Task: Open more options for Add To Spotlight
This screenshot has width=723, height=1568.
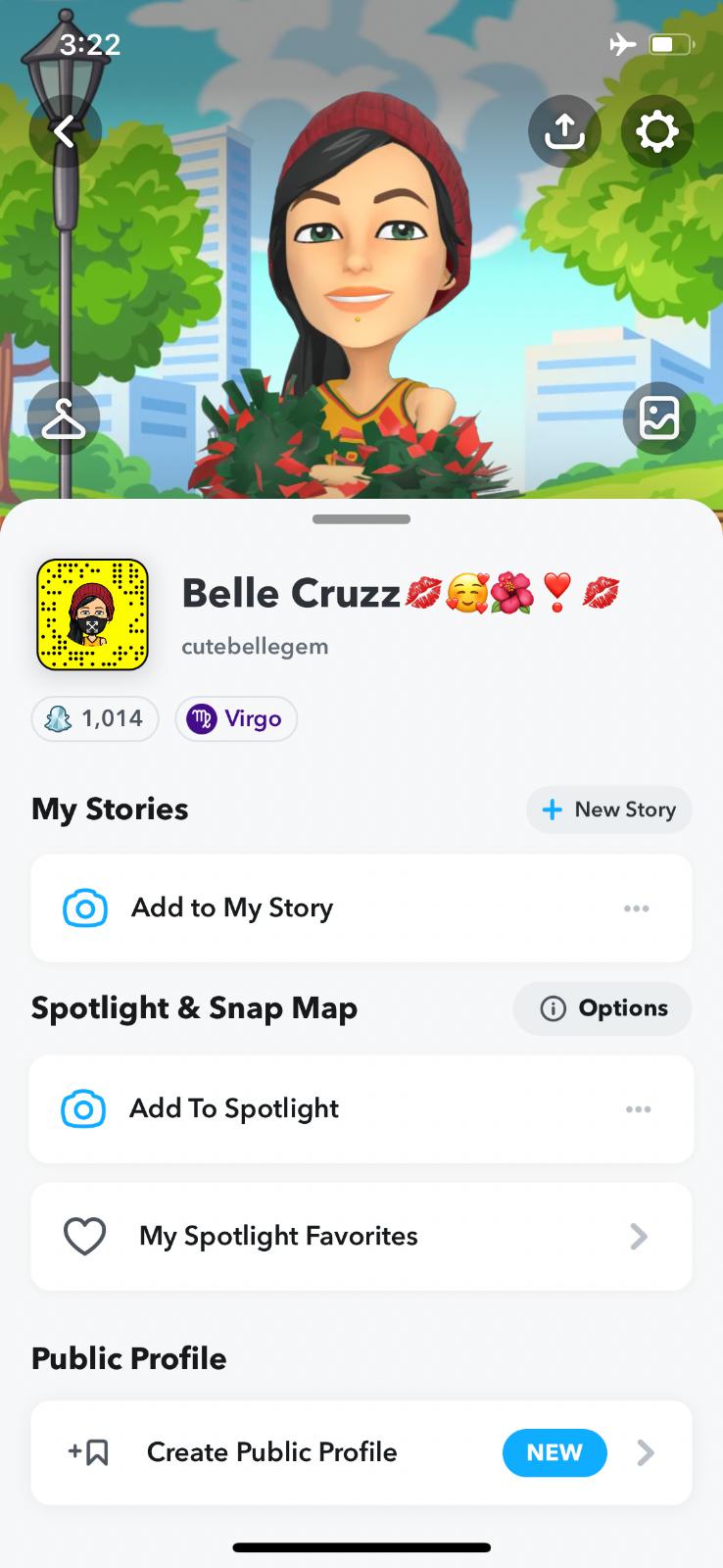Action: pos(638,1109)
